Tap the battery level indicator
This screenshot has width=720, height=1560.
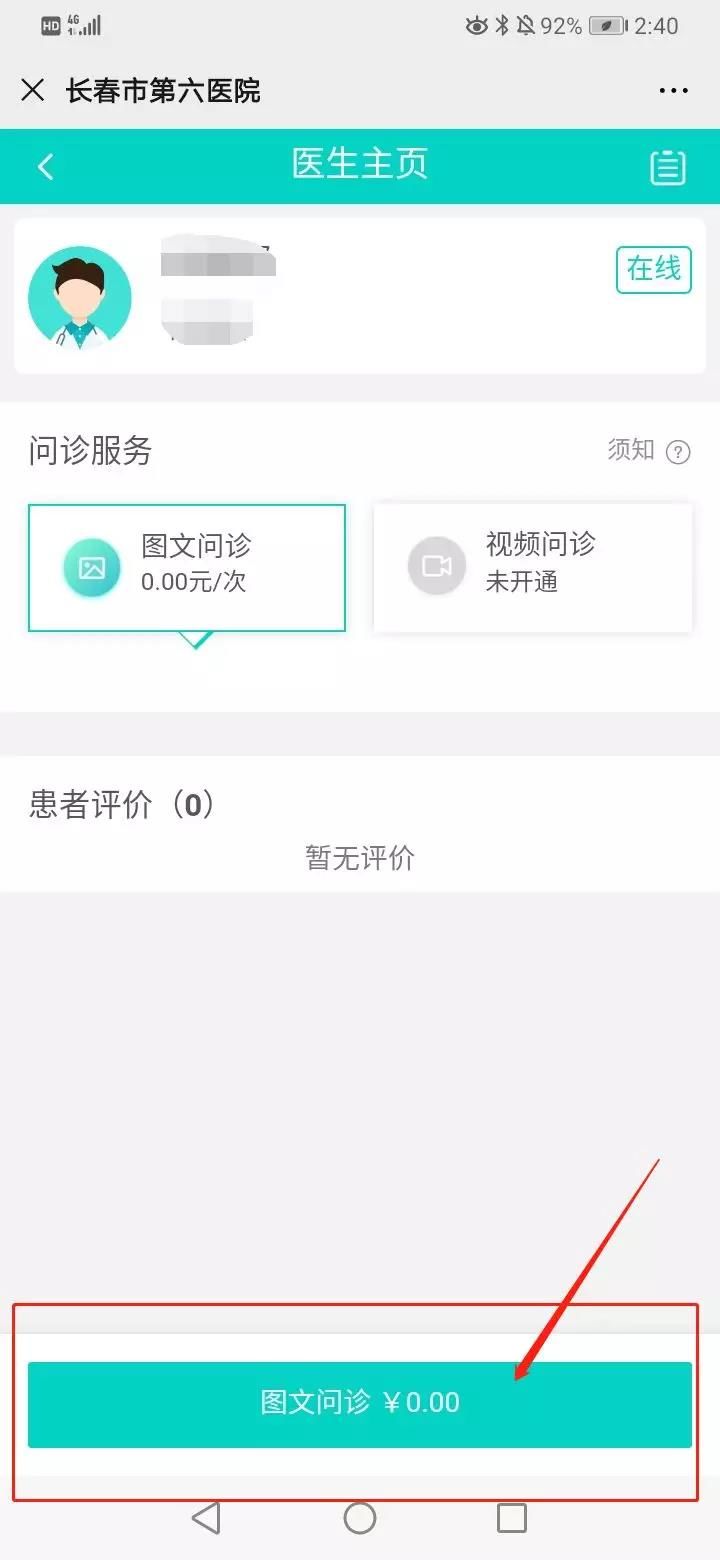[606, 25]
